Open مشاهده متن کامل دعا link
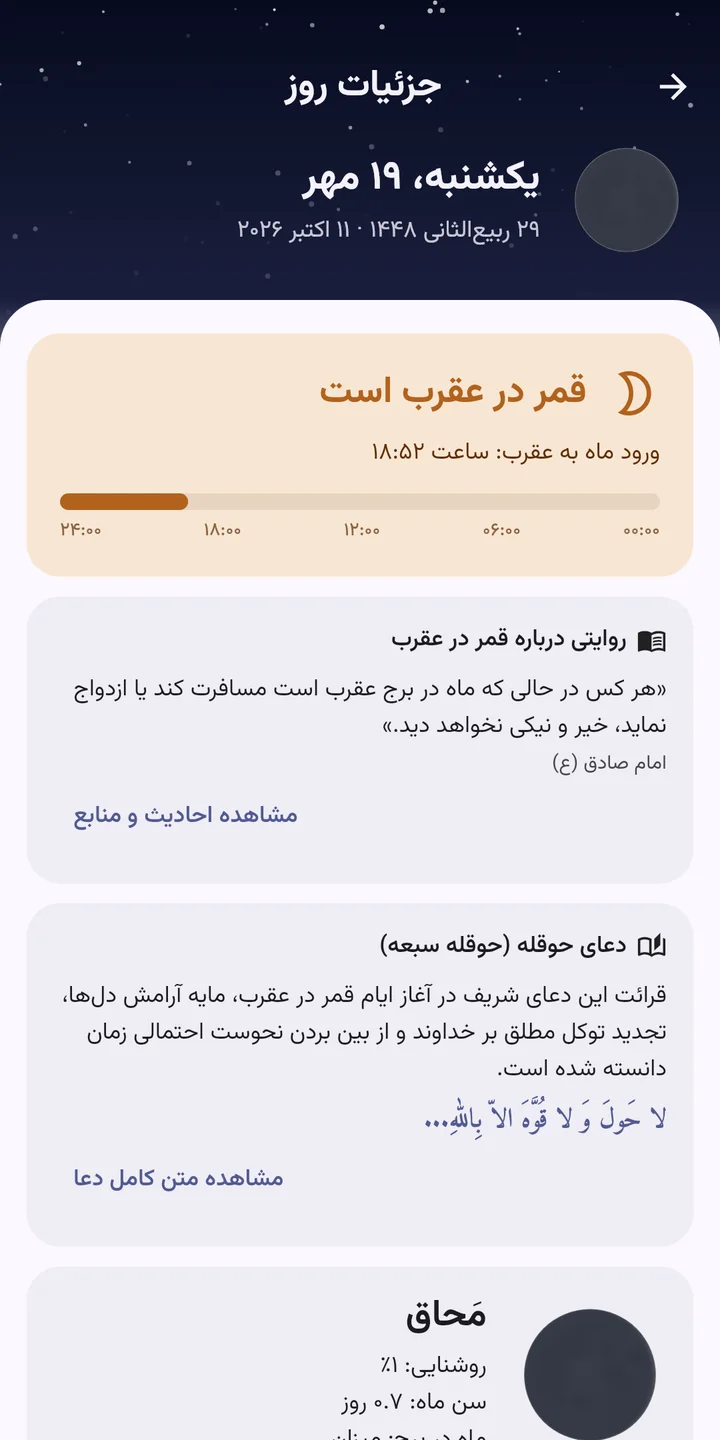Image resolution: width=720 pixels, height=1440 pixels. click(179, 1178)
